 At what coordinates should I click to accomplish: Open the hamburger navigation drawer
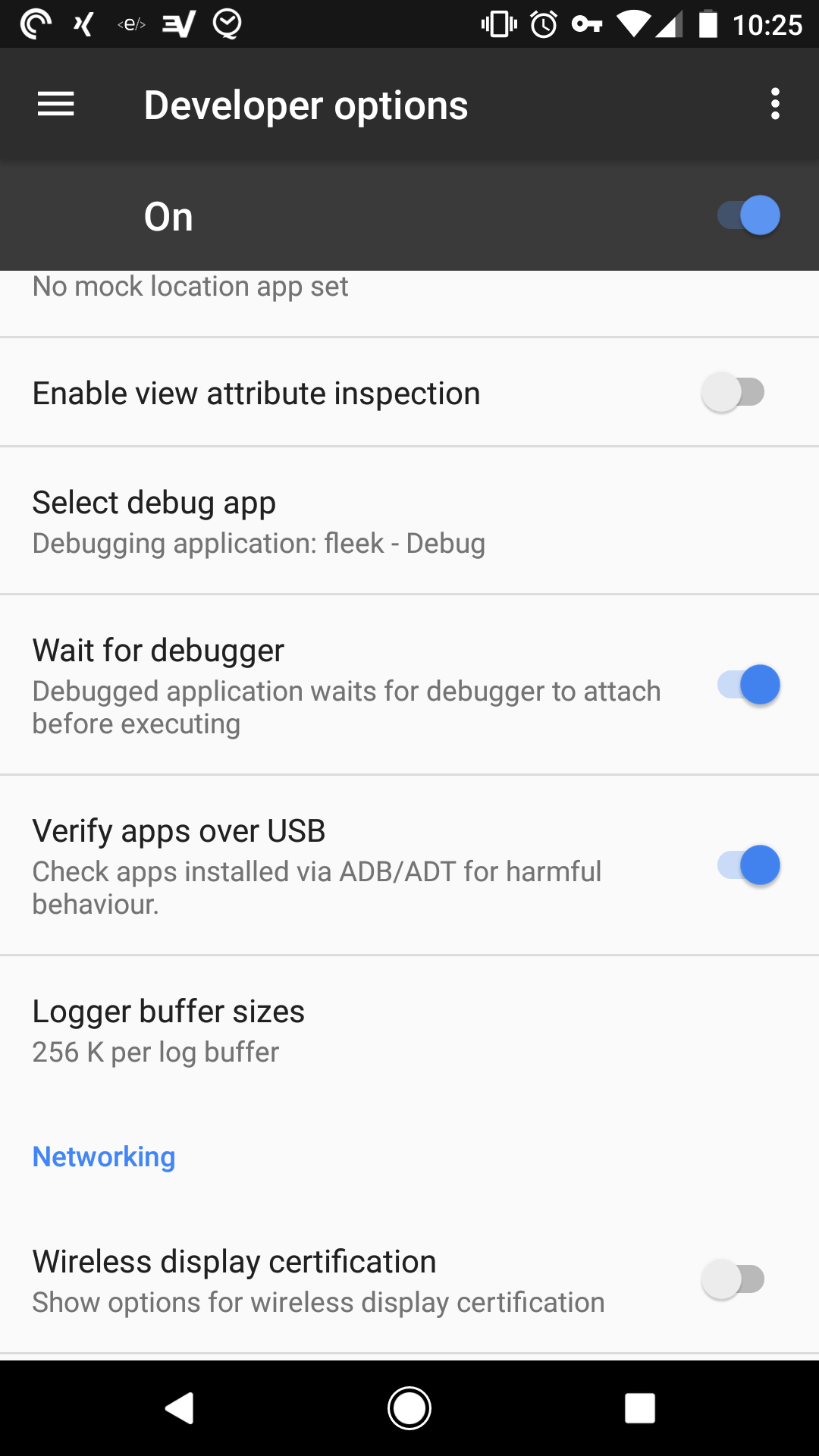(55, 104)
